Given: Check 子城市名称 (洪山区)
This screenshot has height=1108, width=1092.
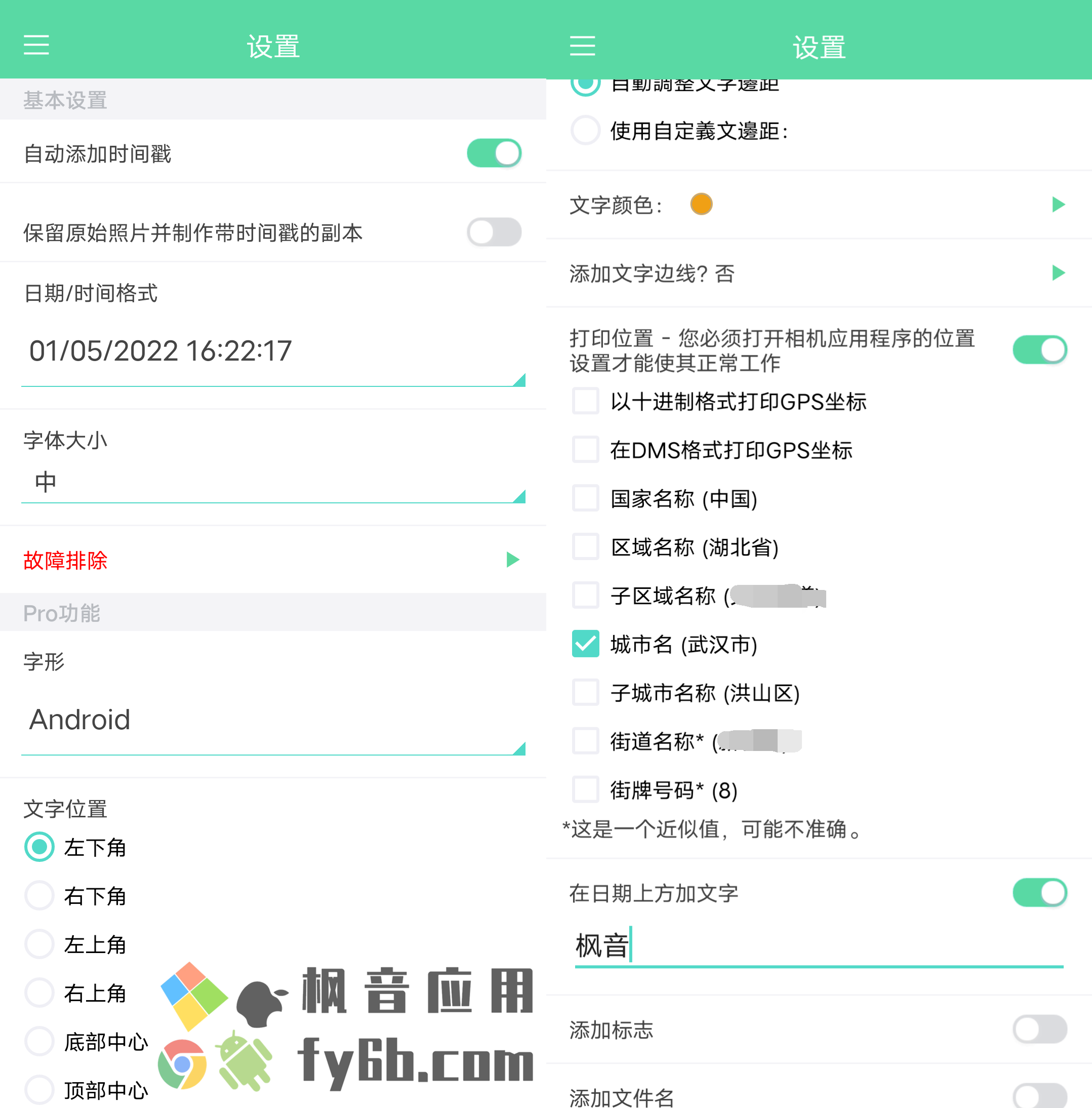Looking at the screenshot, I should point(585,693).
